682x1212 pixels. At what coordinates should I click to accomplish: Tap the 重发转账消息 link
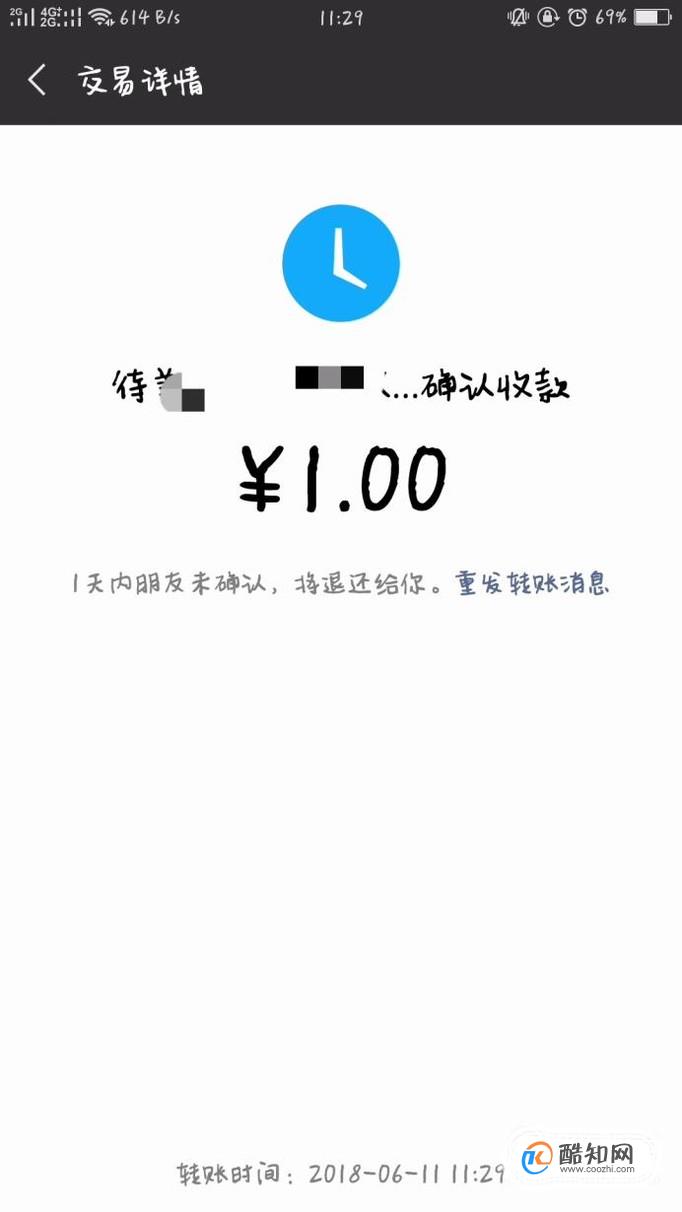coord(532,584)
